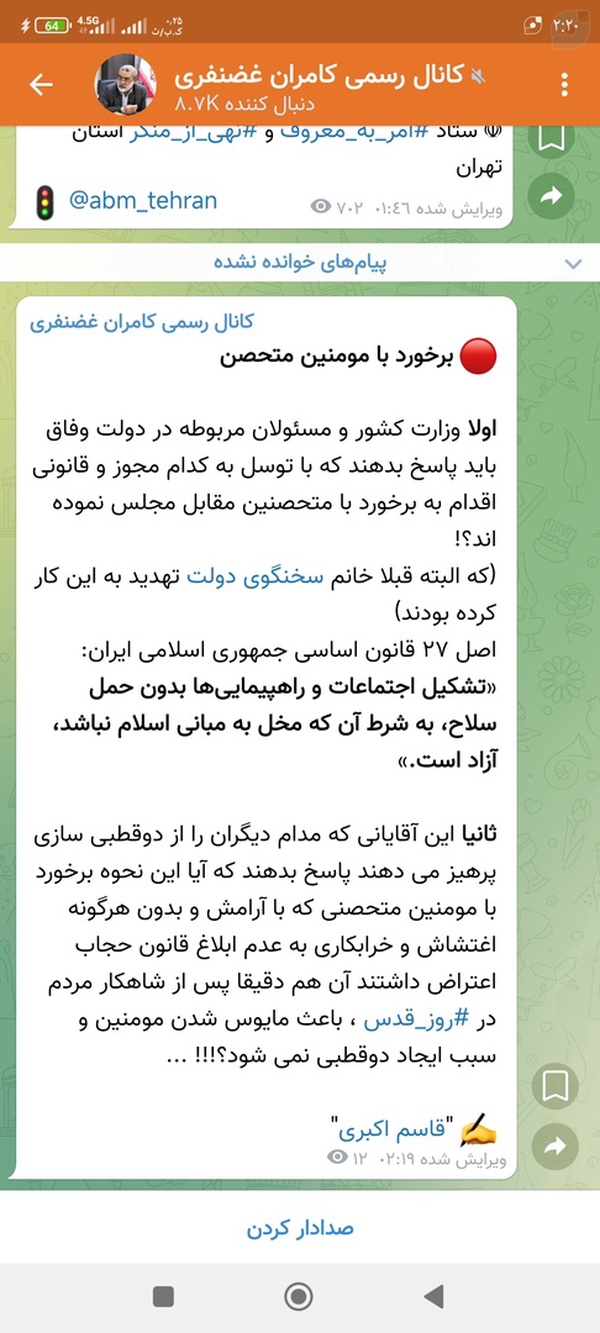Tap the unread messages divider chevron

point(573,264)
